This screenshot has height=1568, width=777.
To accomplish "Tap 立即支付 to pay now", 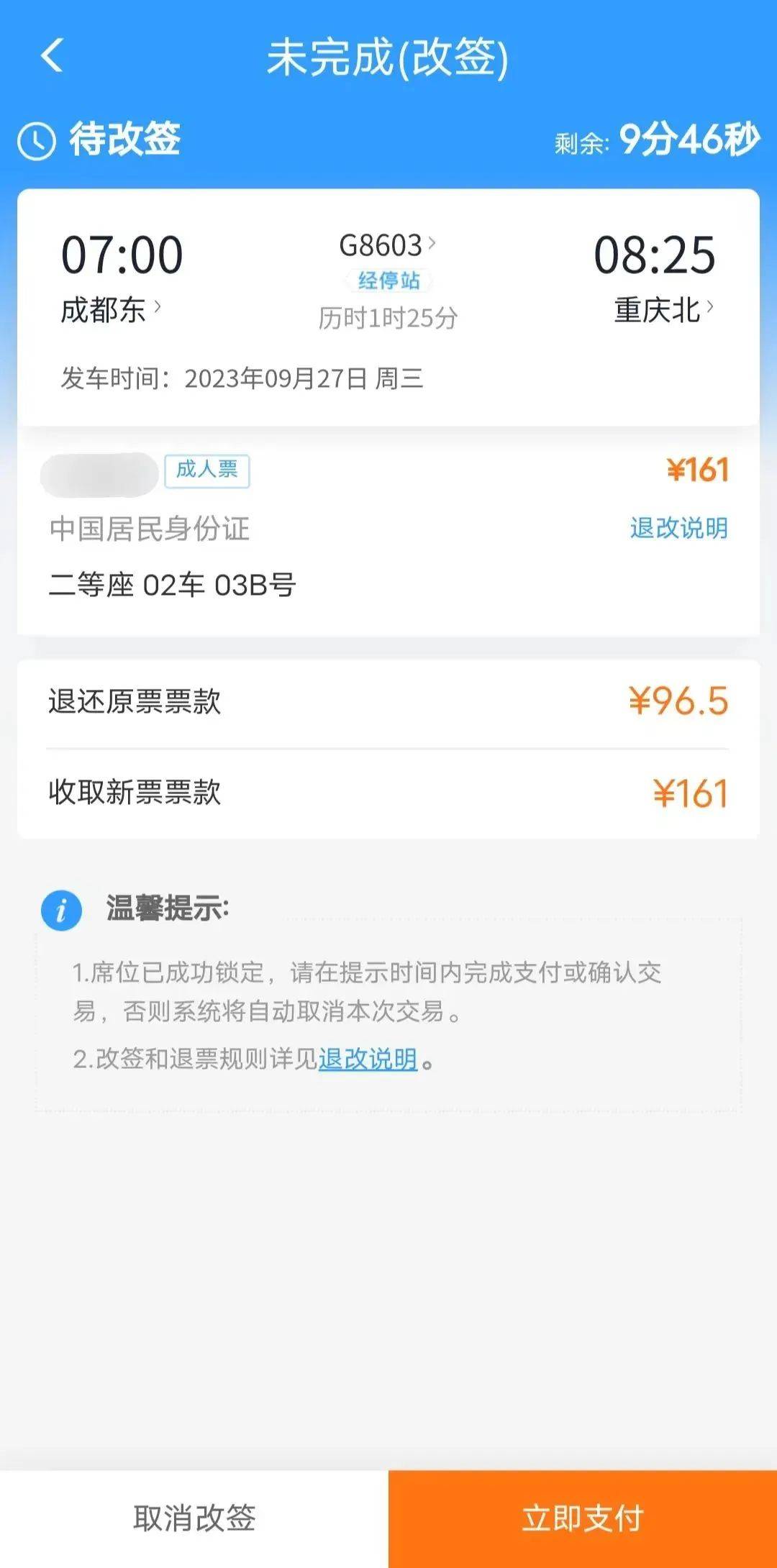I will tap(583, 1518).
